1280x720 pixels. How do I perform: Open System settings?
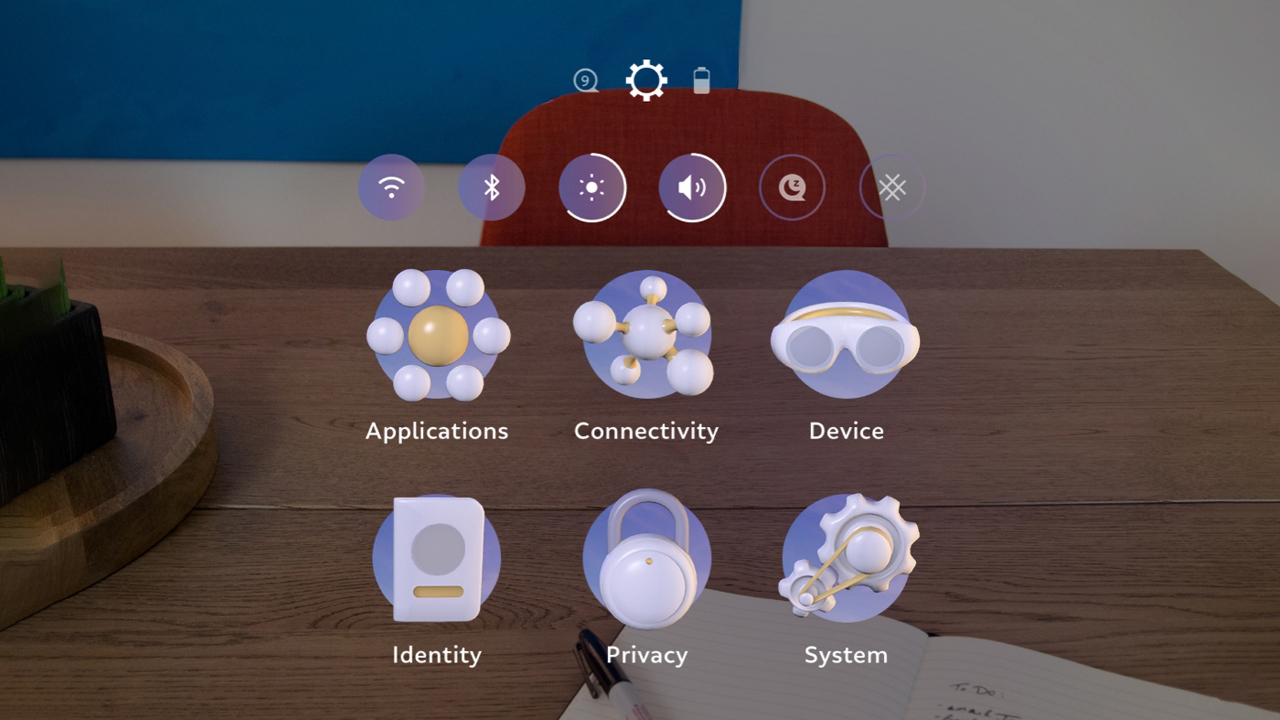click(x=846, y=560)
